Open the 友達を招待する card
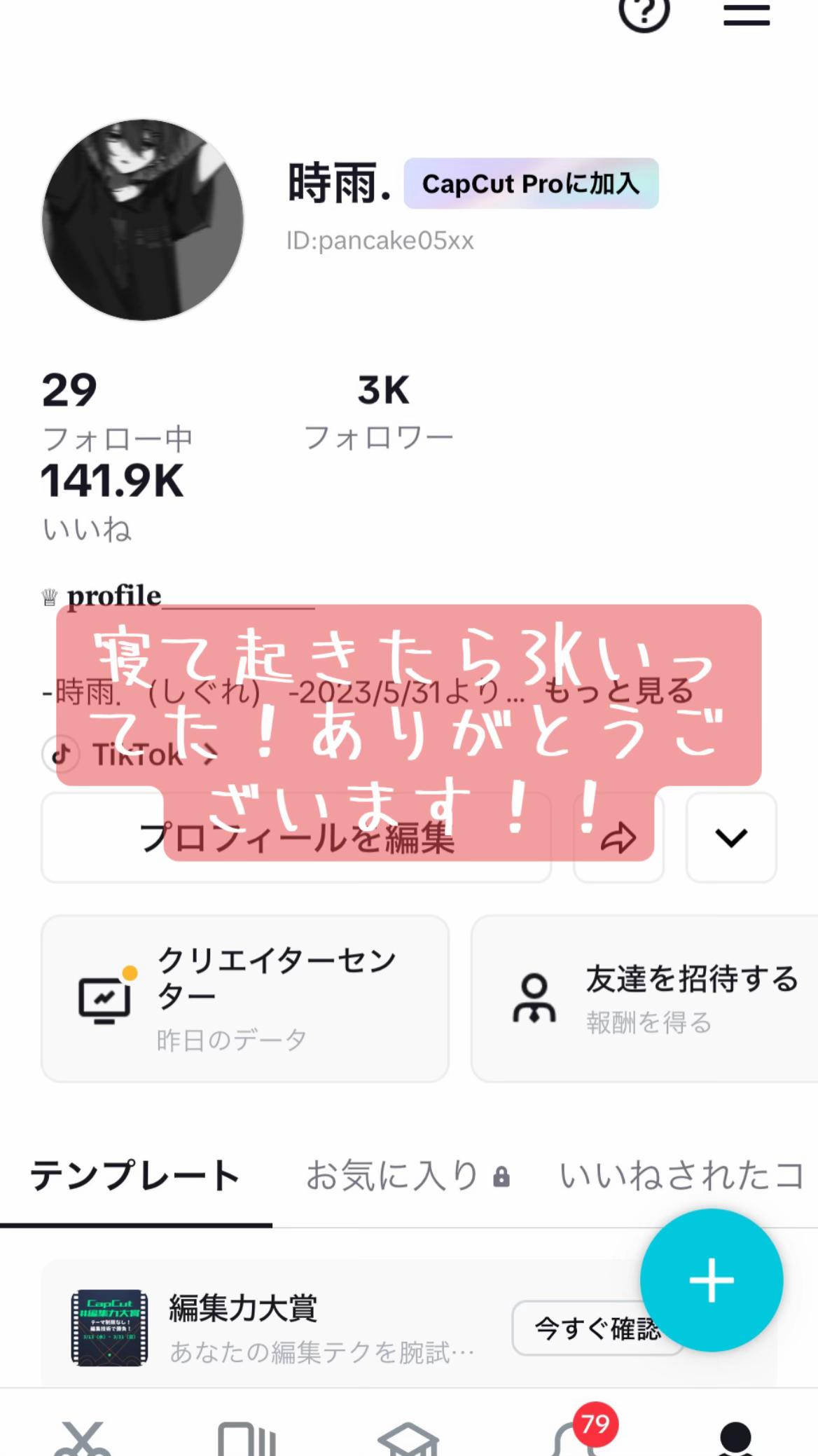 point(644,998)
